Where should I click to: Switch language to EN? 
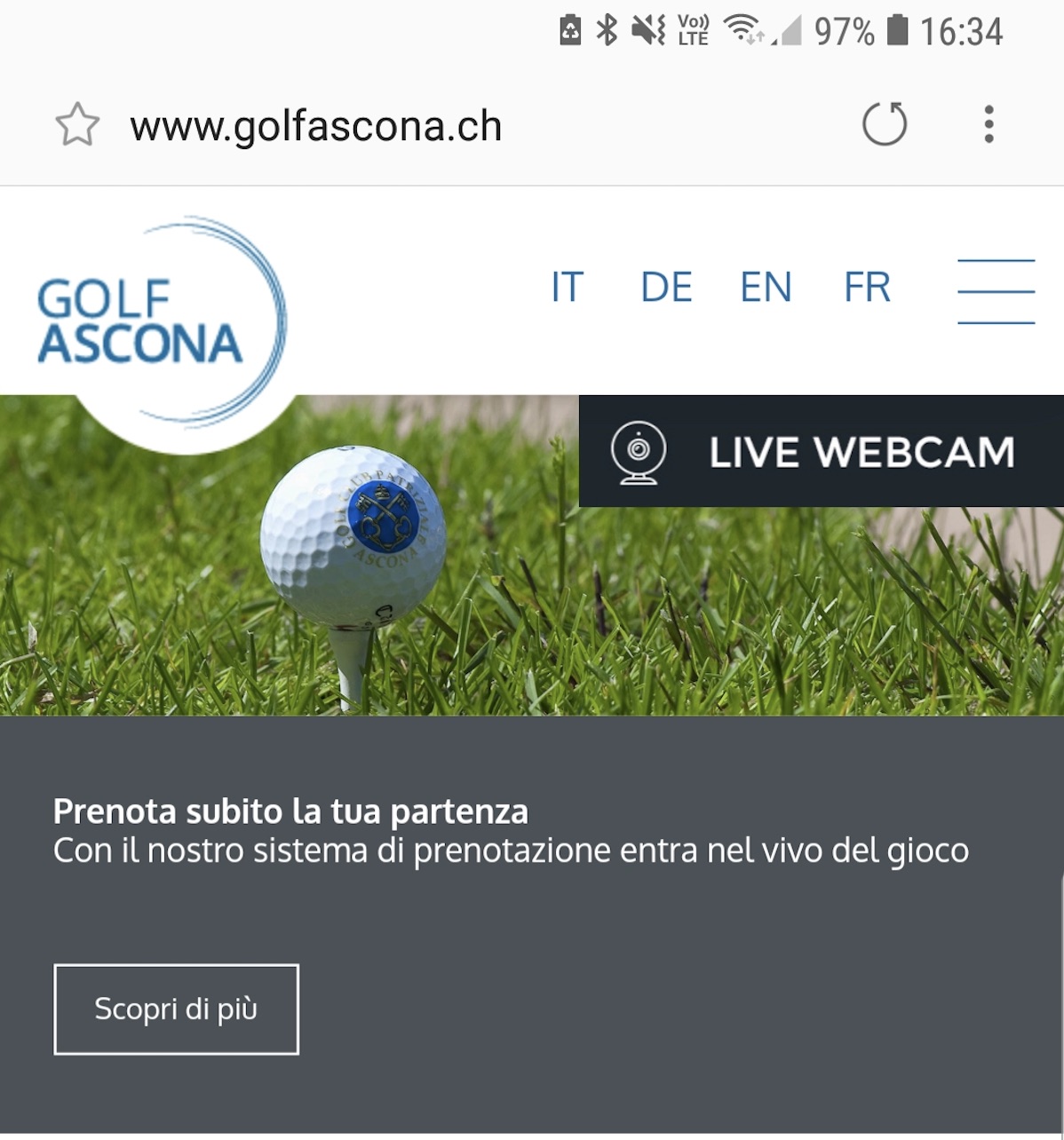[766, 288]
